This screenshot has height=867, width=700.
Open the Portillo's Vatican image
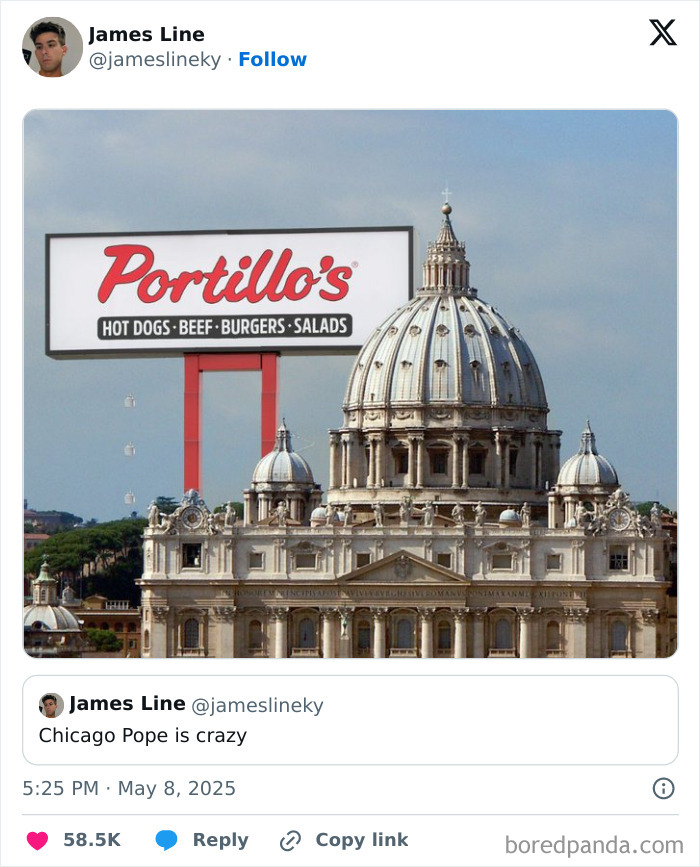click(x=350, y=383)
